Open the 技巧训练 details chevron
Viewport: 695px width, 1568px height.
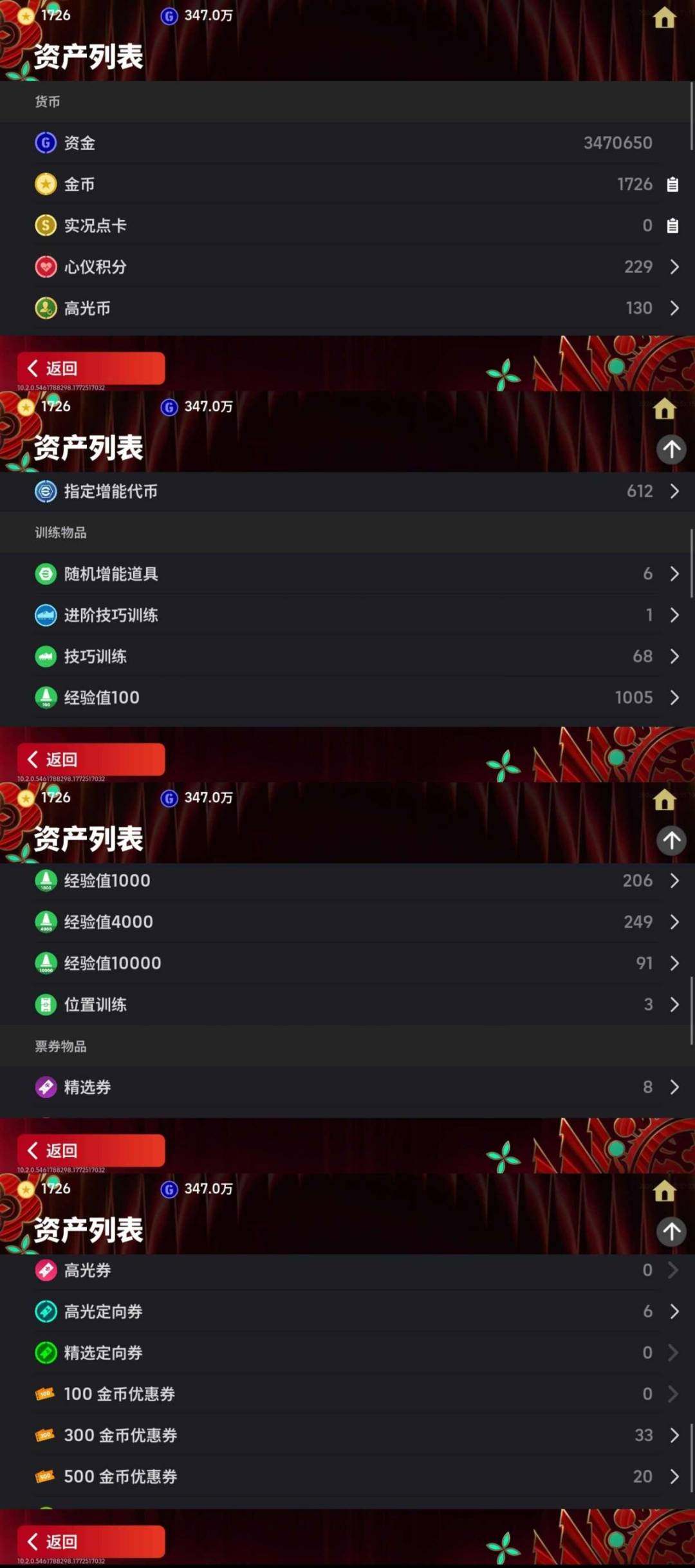click(x=673, y=656)
